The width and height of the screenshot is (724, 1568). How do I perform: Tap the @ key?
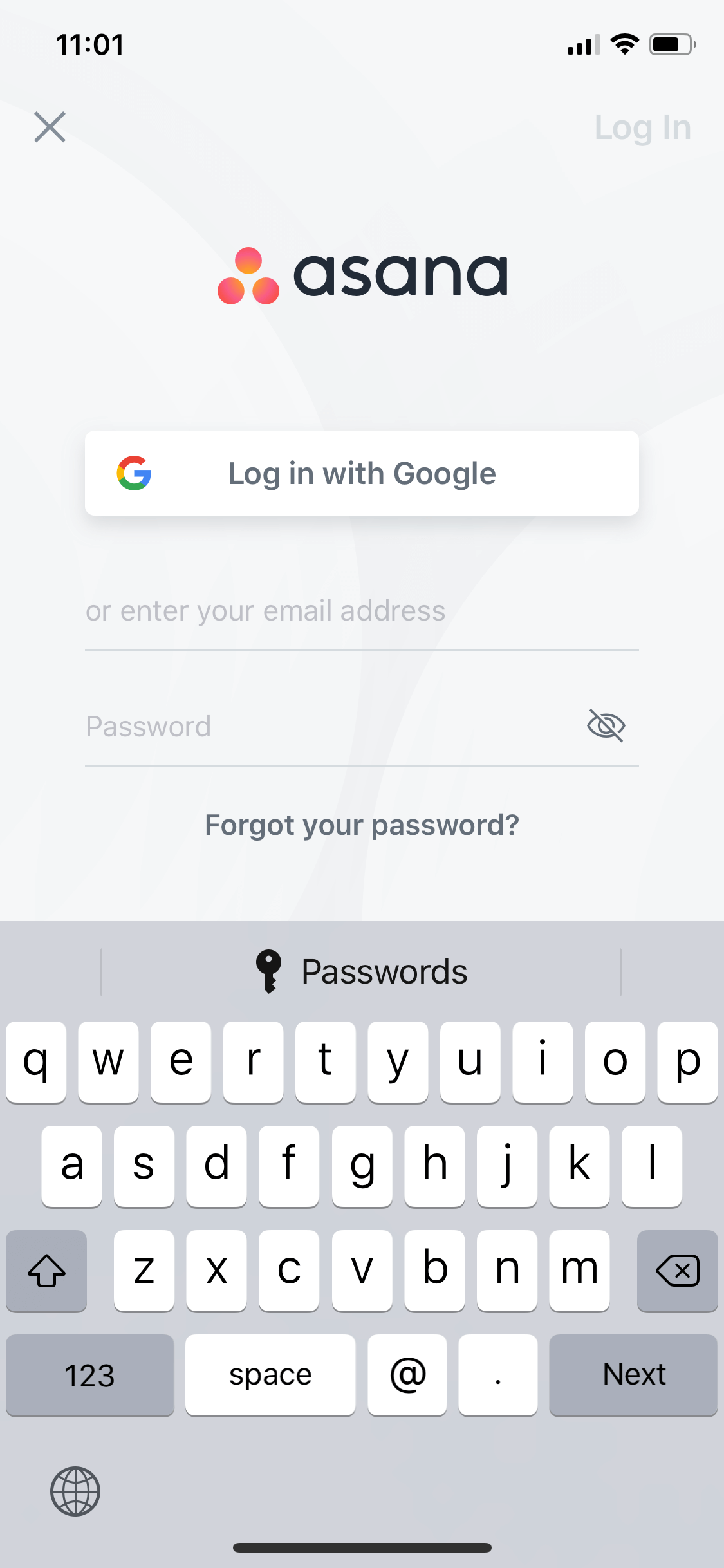[x=407, y=1375]
